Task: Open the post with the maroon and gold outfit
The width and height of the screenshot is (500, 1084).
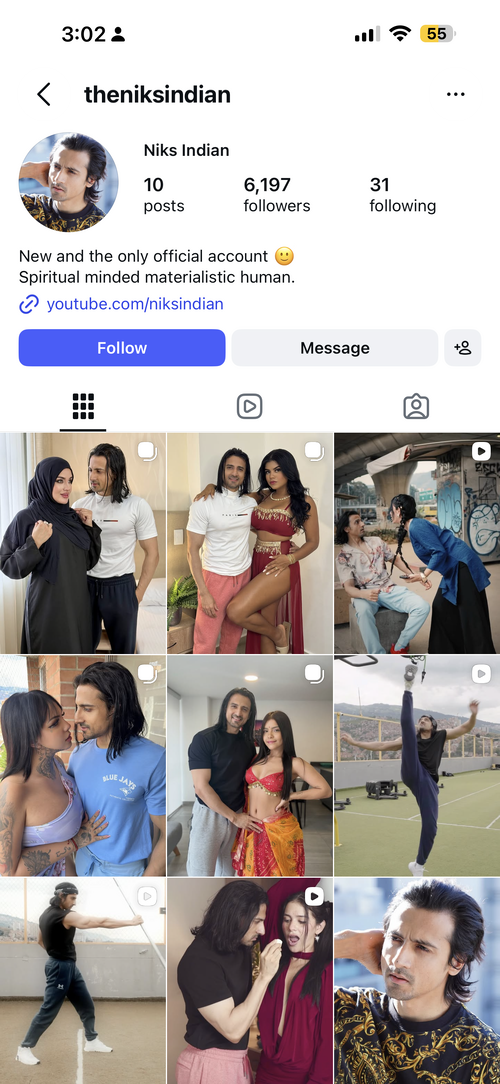Action: [250, 543]
